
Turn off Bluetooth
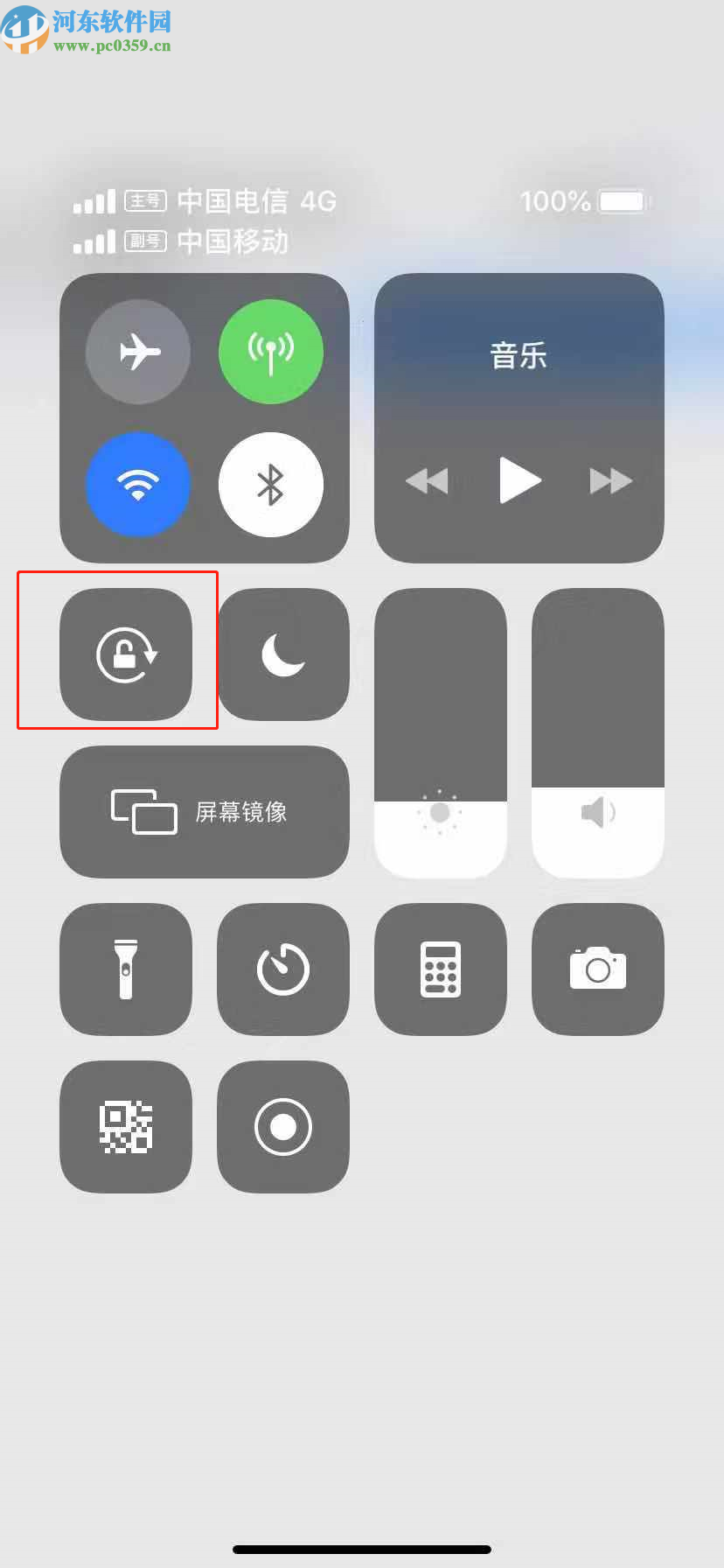pyautogui.click(x=271, y=485)
